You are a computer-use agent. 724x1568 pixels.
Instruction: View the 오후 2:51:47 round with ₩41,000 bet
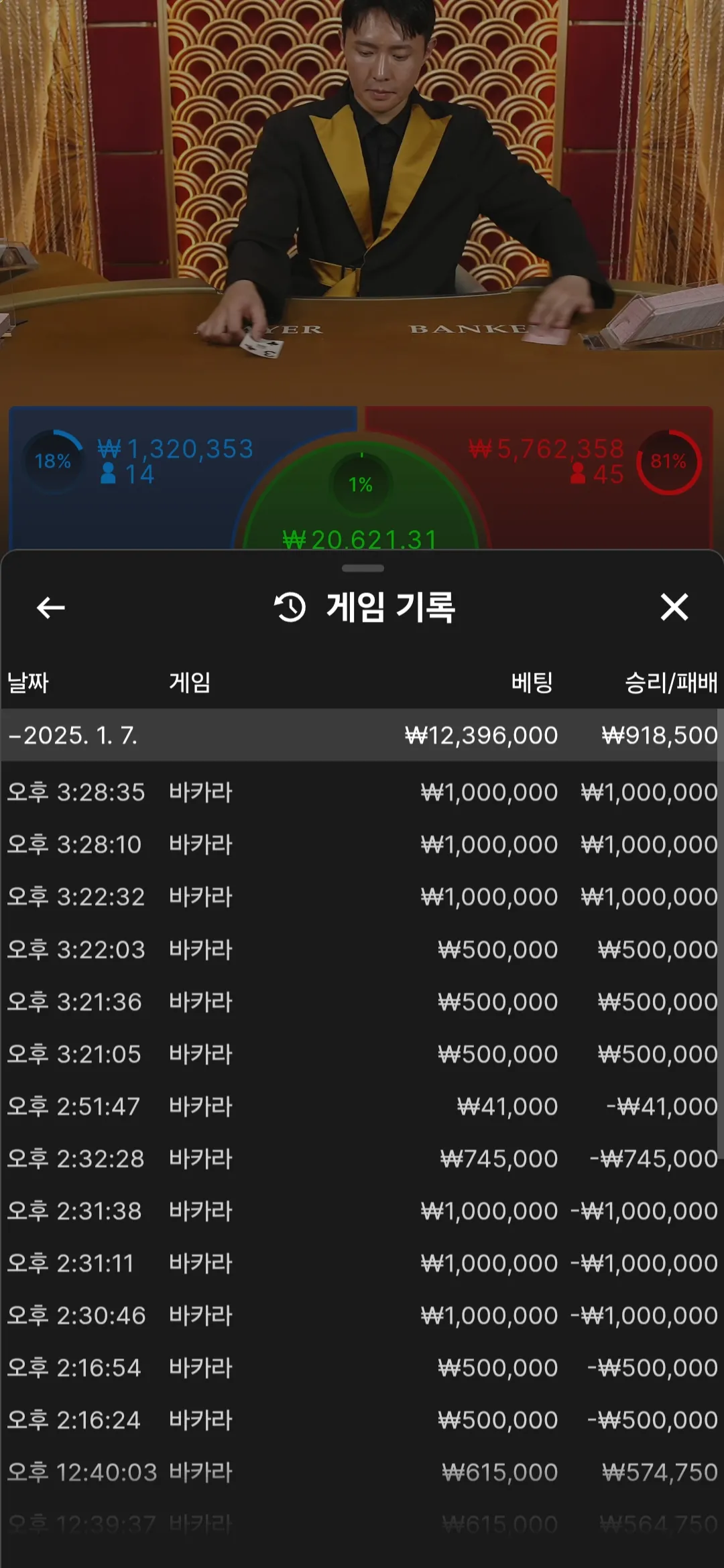362,1106
